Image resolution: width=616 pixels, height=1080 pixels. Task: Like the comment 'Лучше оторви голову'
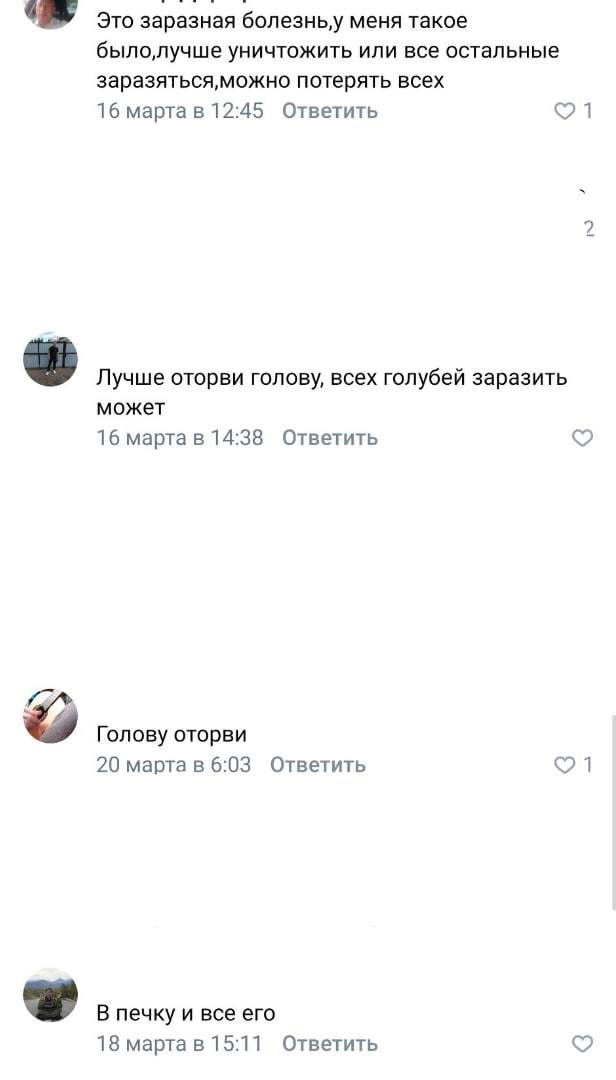point(582,438)
